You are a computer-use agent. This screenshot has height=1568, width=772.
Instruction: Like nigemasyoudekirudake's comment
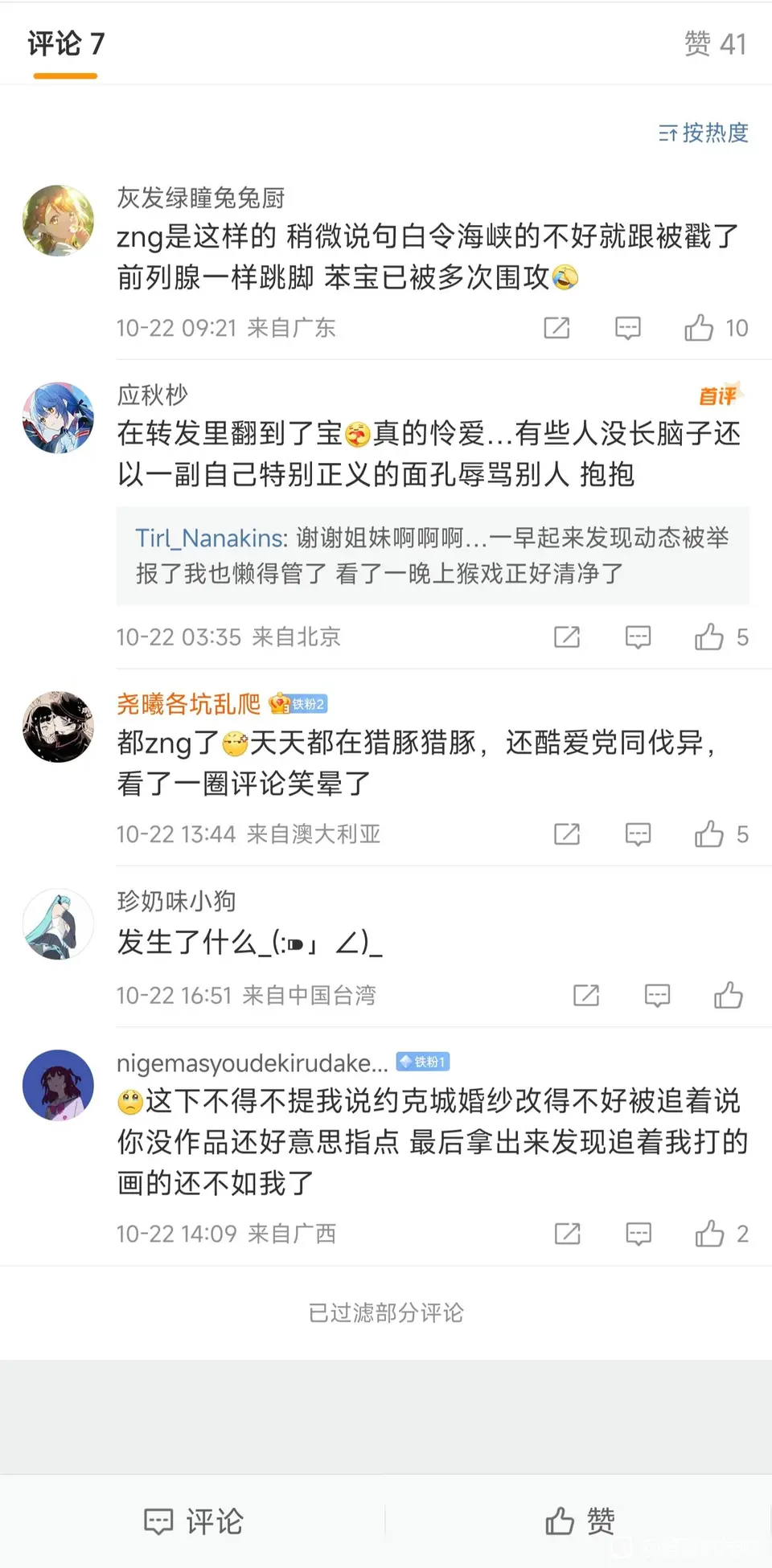pos(708,1234)
